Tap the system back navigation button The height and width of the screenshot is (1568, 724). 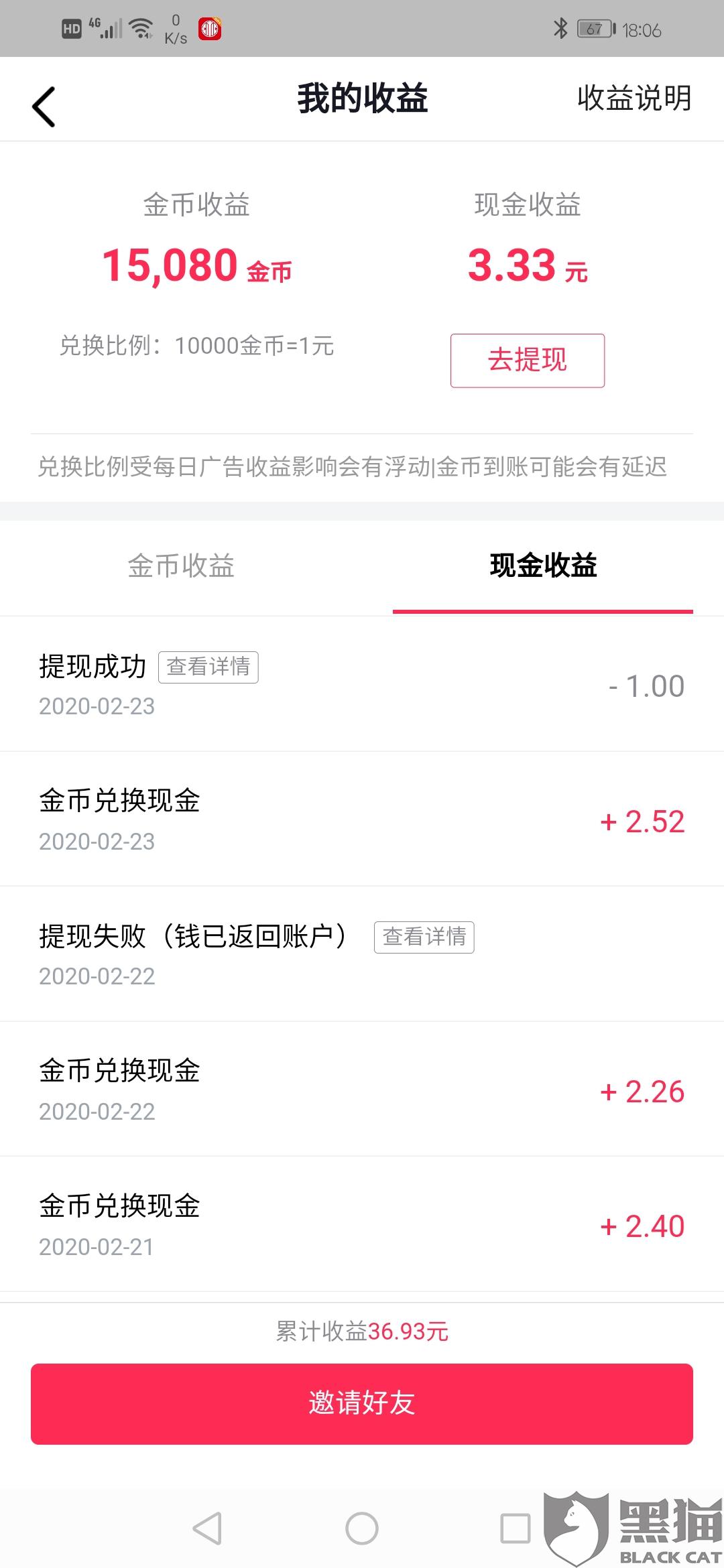pos(207,1528)
